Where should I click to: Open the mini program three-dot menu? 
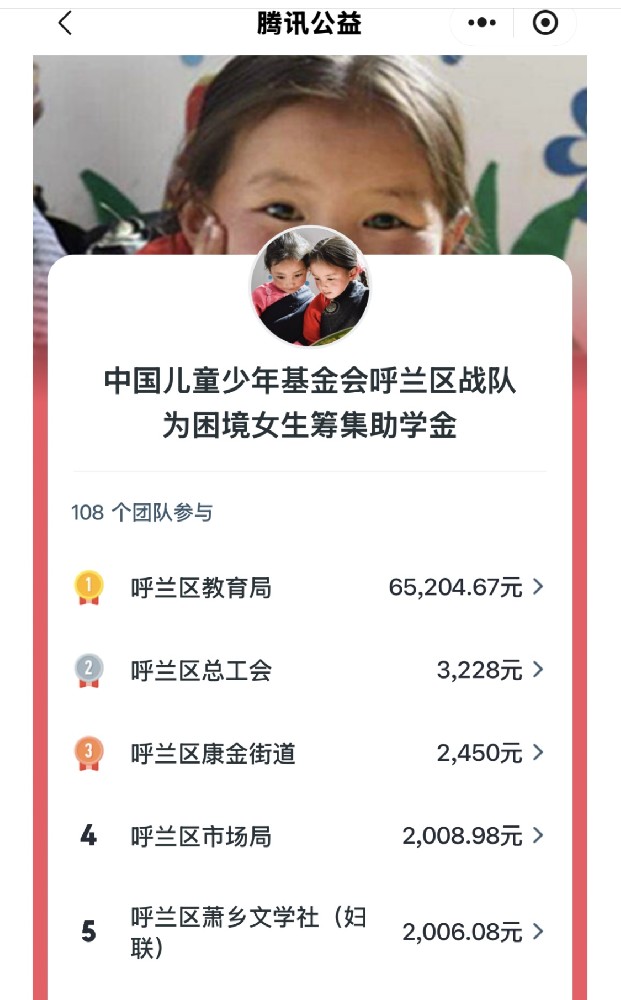[482, 23]
